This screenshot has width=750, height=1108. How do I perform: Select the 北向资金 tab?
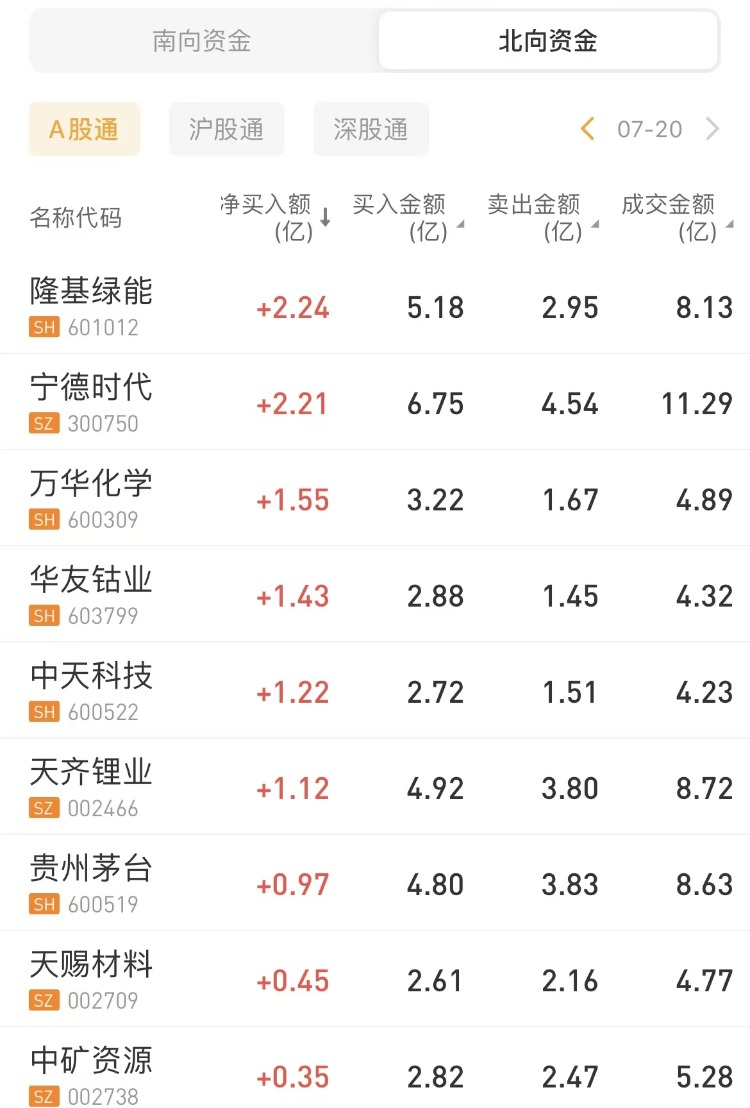pos(548,41)
